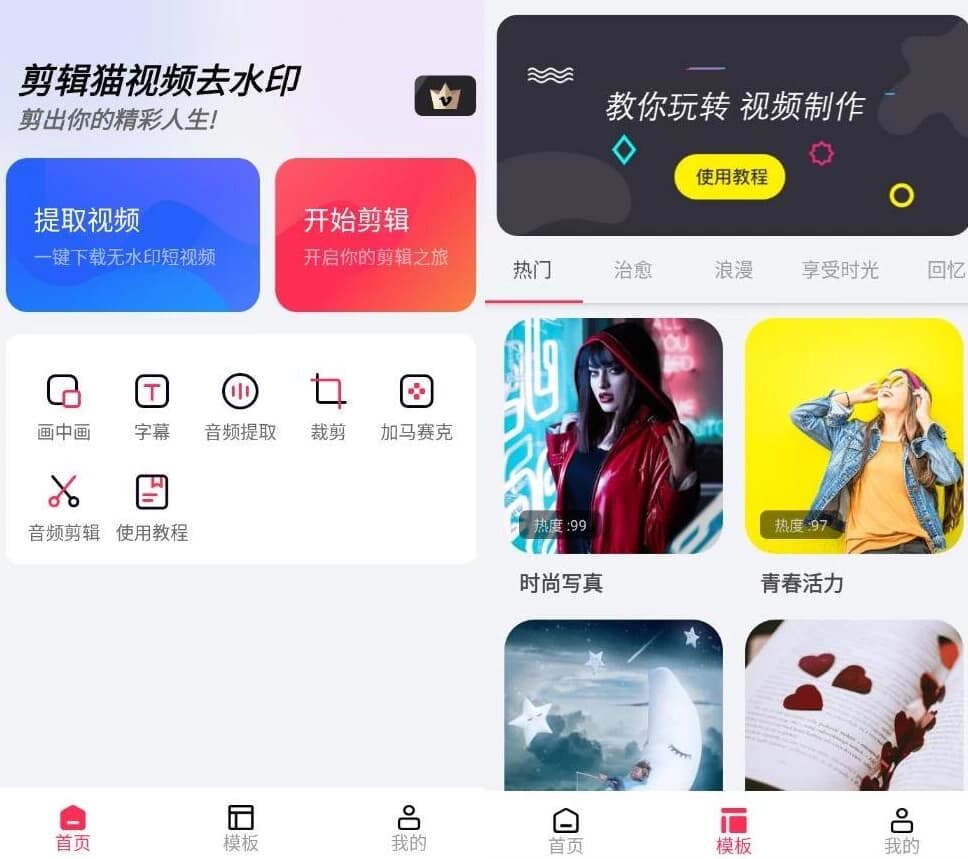This screenshot has width=968, height=859.
Task: Switch to the 浪漫 category tab
Action: tap(733, 270)
